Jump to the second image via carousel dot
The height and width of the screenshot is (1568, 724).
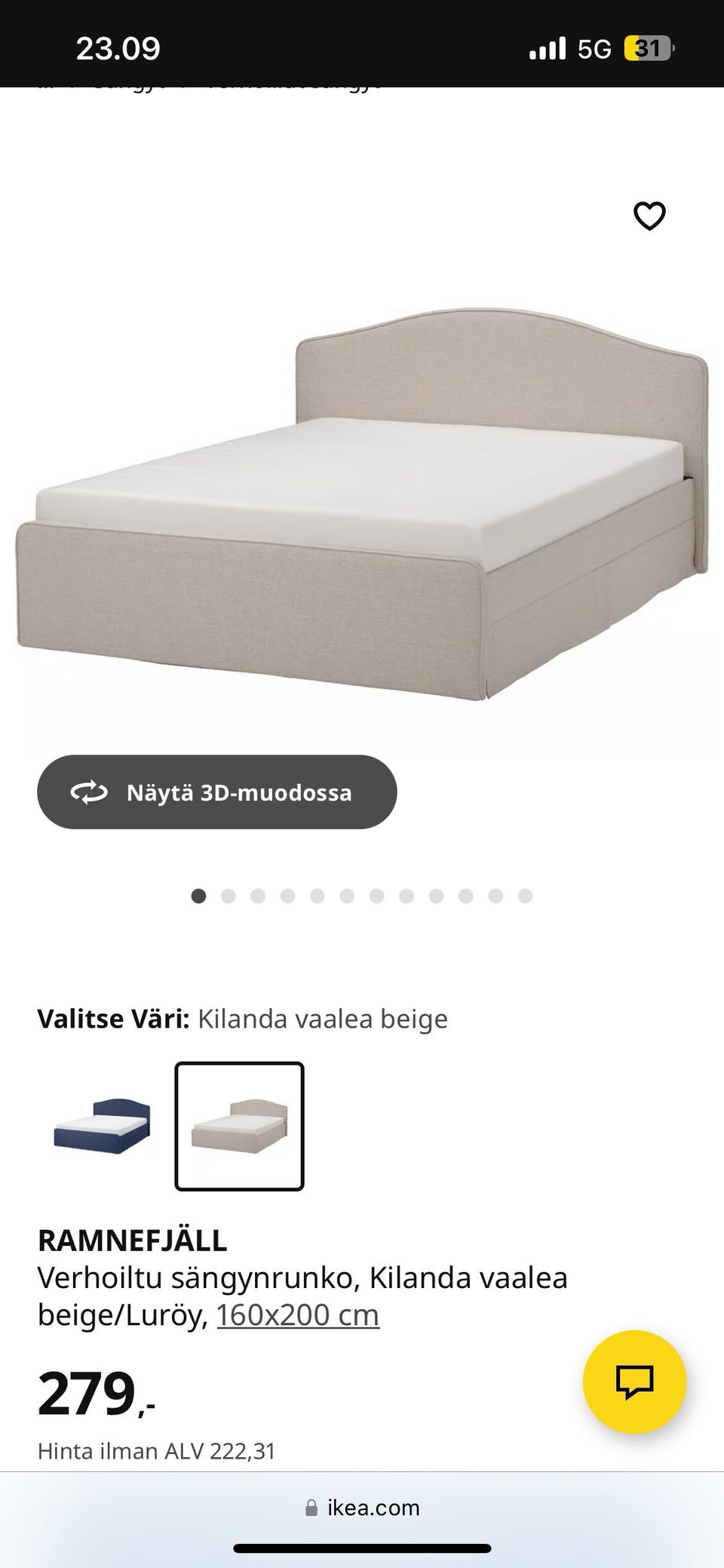click(229, 896)
